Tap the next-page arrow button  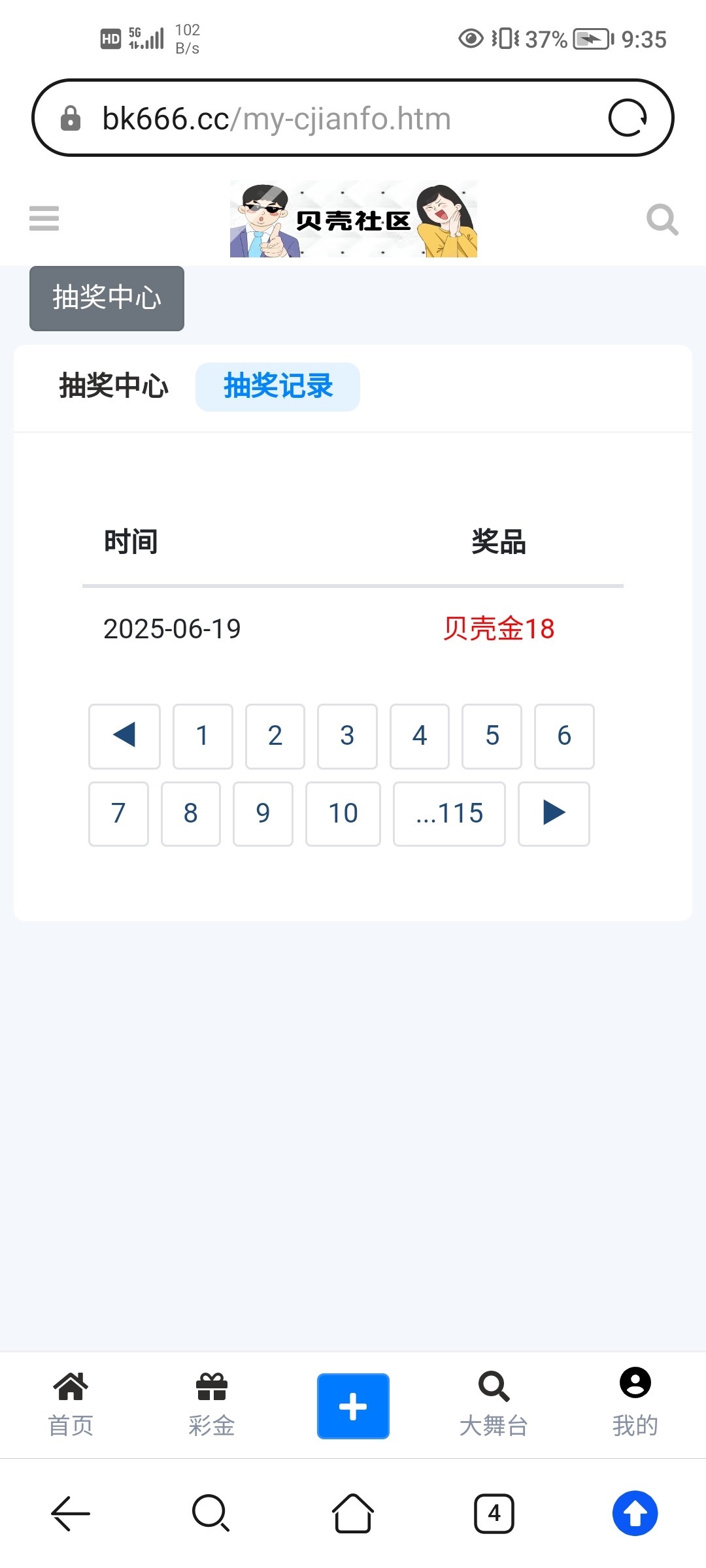coord(554,813)
